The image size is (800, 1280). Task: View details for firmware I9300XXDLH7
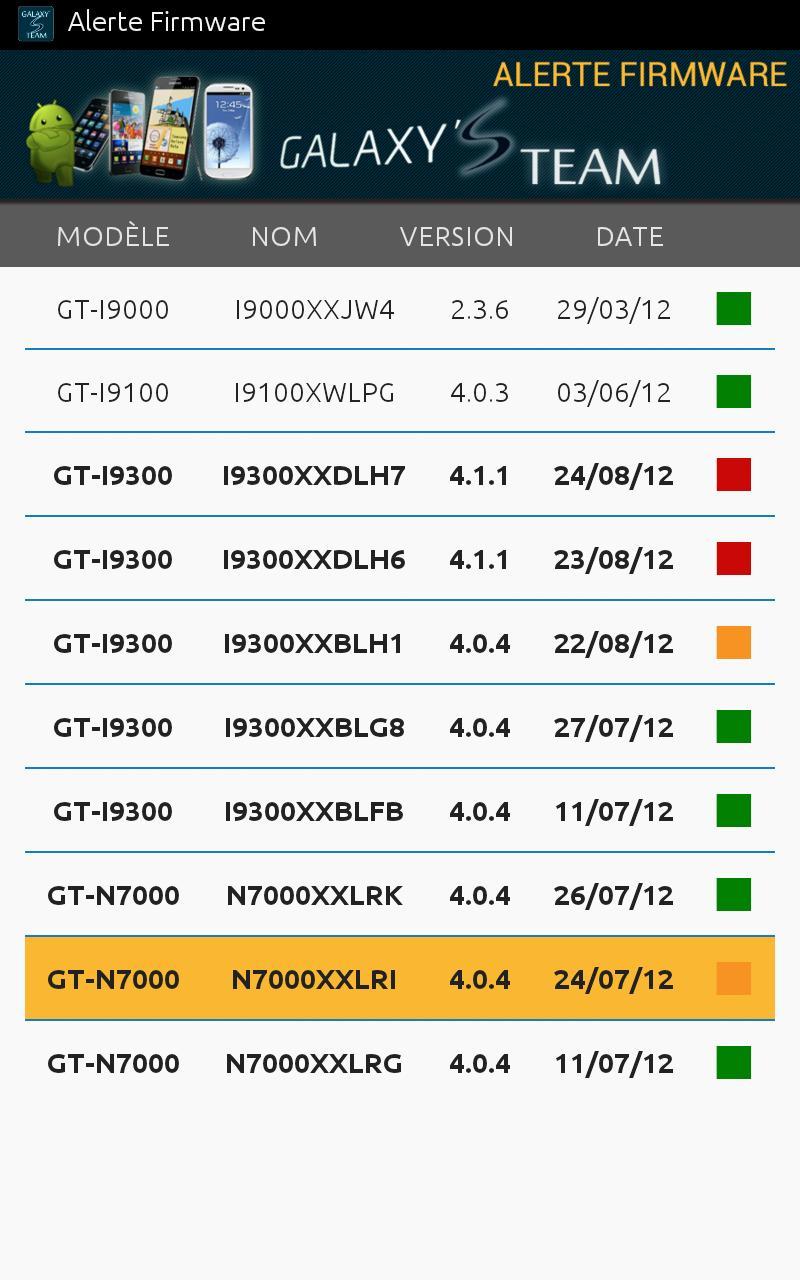[314, 476]
